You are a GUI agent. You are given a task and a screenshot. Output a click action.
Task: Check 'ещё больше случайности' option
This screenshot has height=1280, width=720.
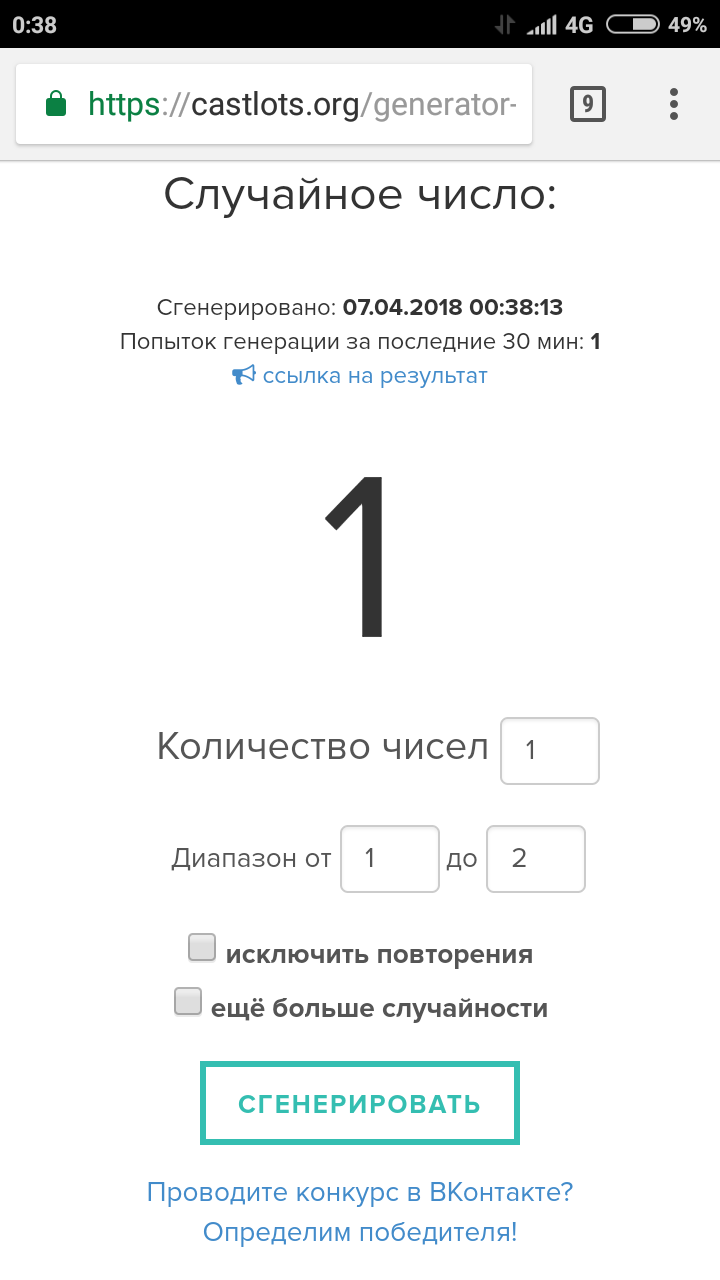click(188, 1001)
